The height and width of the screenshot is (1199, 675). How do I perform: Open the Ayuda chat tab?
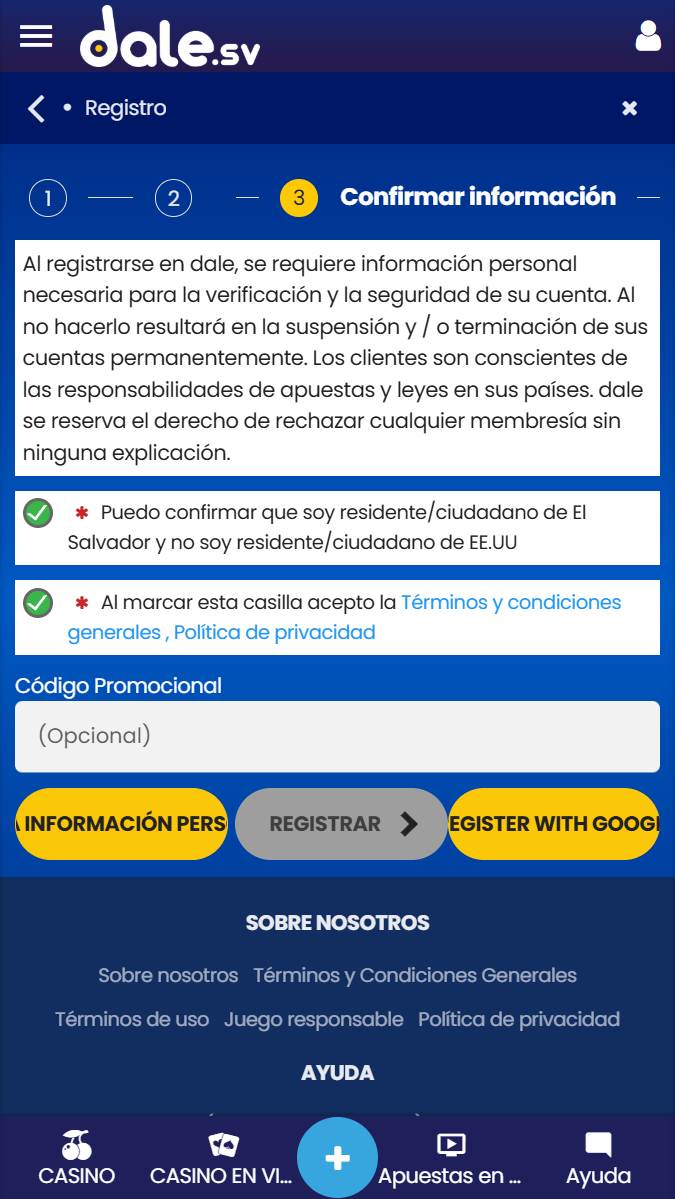tap(598, 1159)
